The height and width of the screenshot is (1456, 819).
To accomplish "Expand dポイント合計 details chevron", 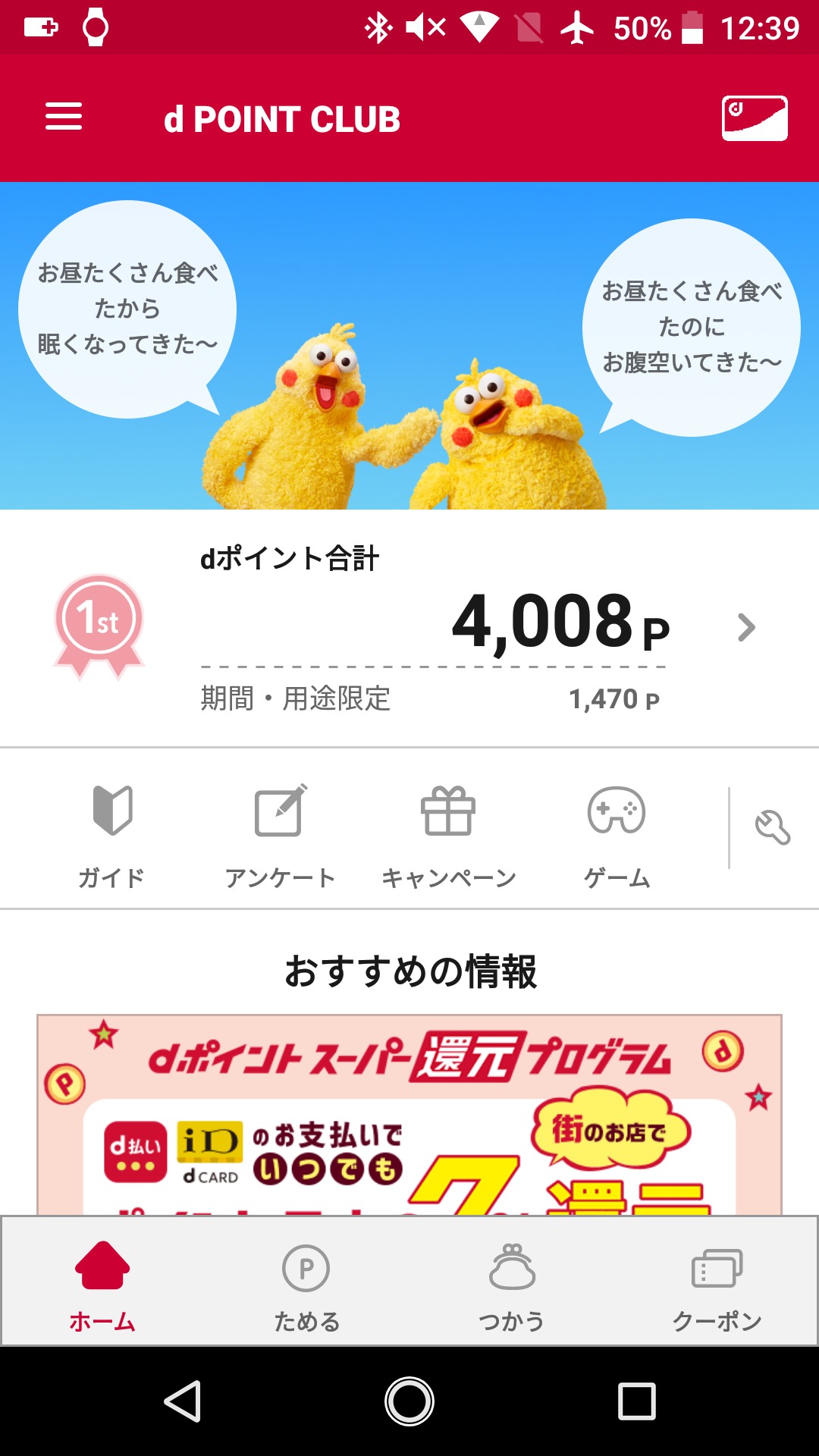I will (x=746, y=627).
